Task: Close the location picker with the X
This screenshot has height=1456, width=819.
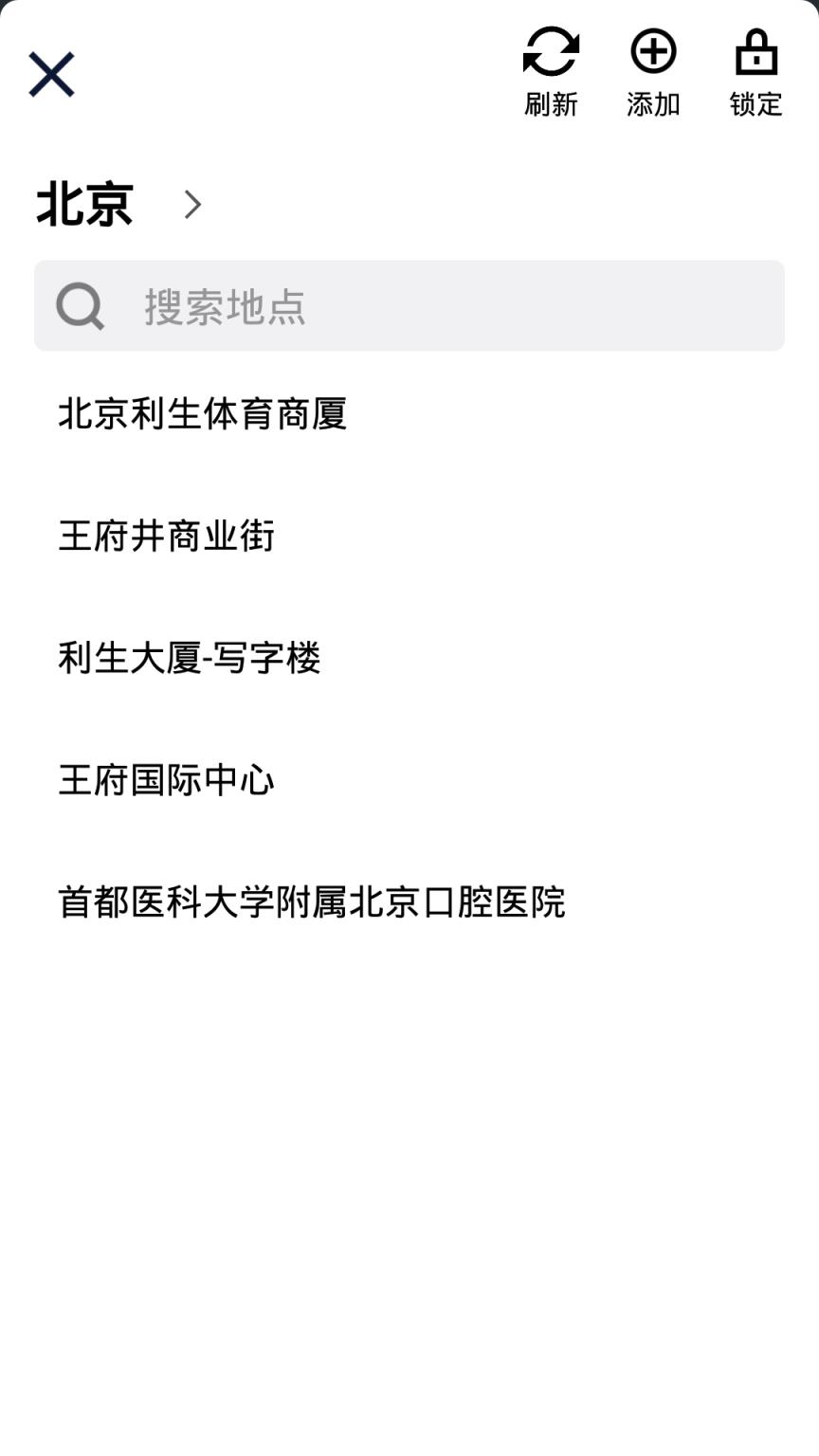Action: 50,72
